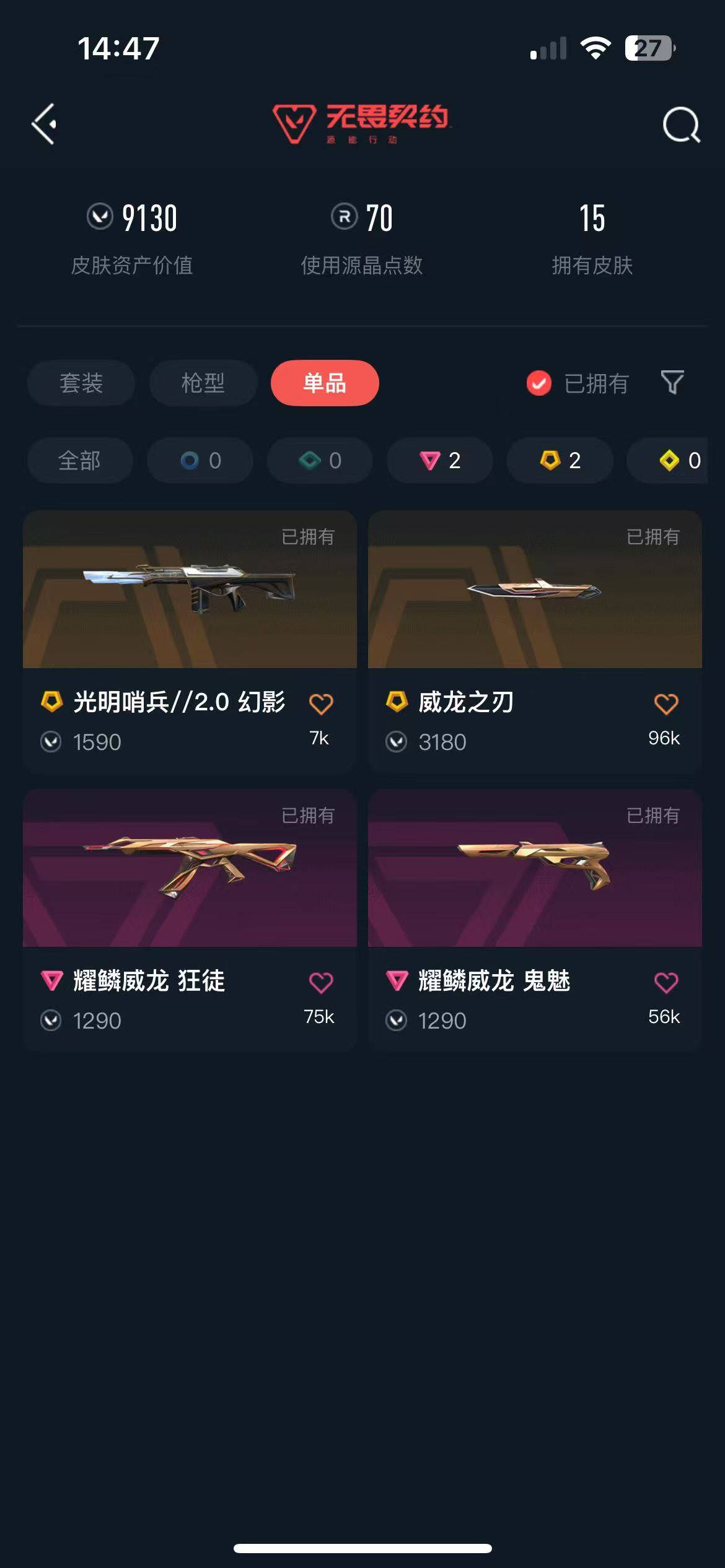Switch to the 套装 tab
Viewport: 725px width, 1568px height.
(79, 383)
